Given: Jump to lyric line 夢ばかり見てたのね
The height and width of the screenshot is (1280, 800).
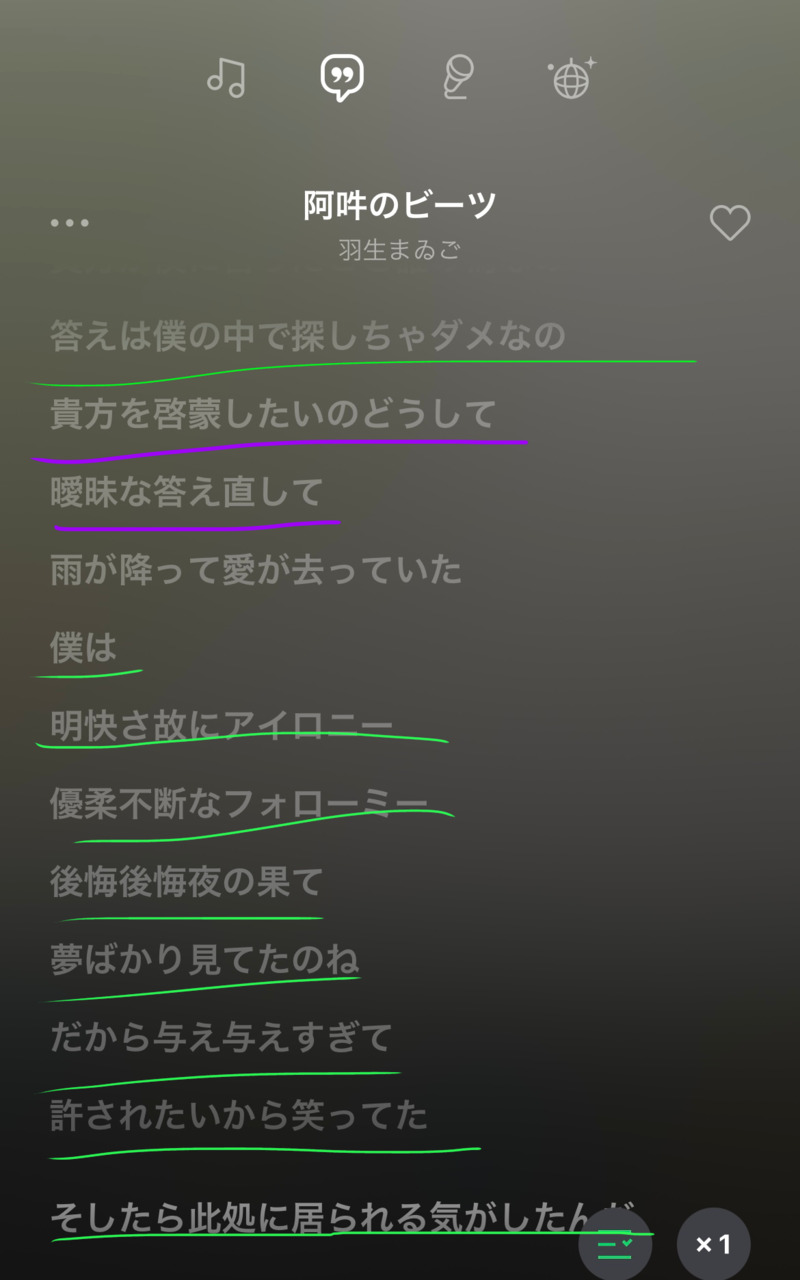Looking at the screenshot, I should pos(205,960).
